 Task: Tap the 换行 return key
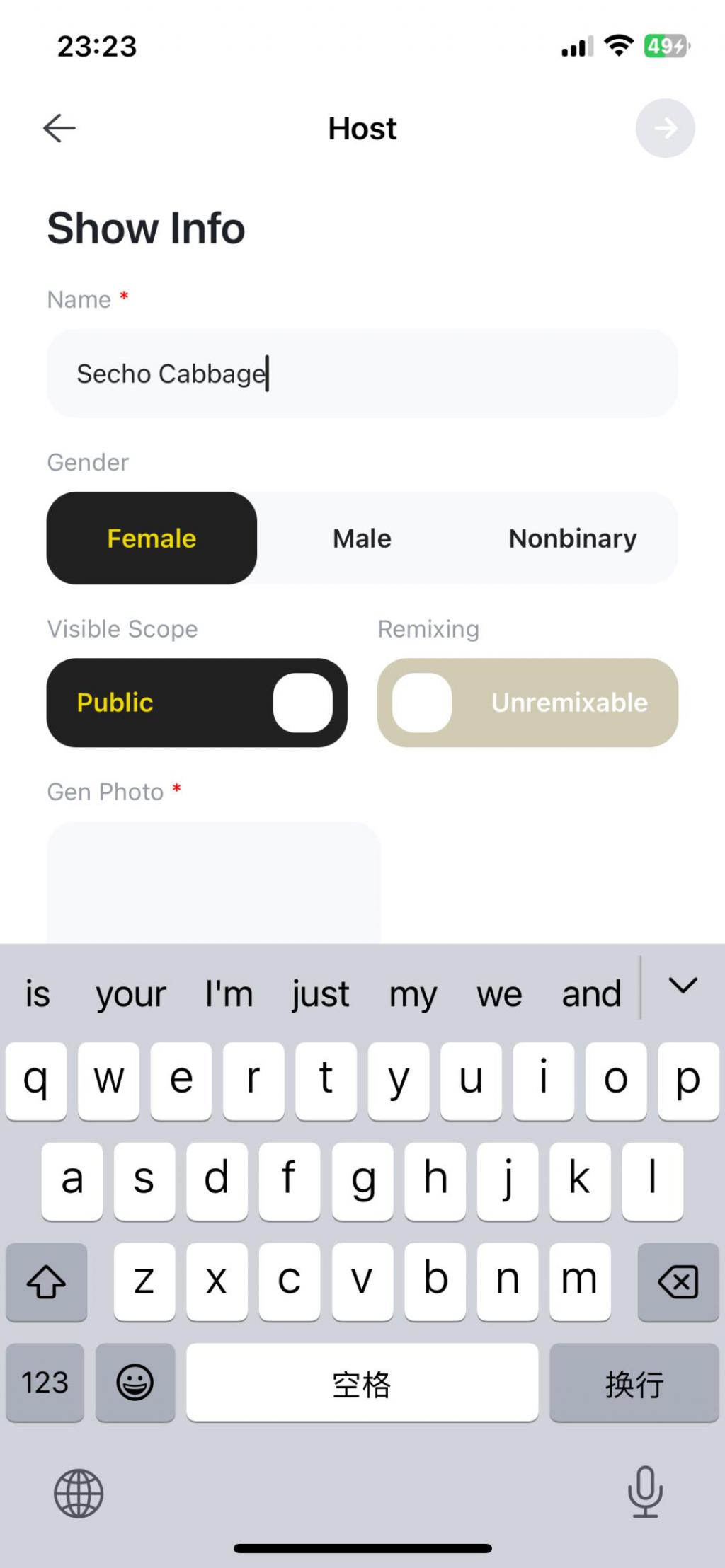pyautogui.click(x=634, y=1382)
